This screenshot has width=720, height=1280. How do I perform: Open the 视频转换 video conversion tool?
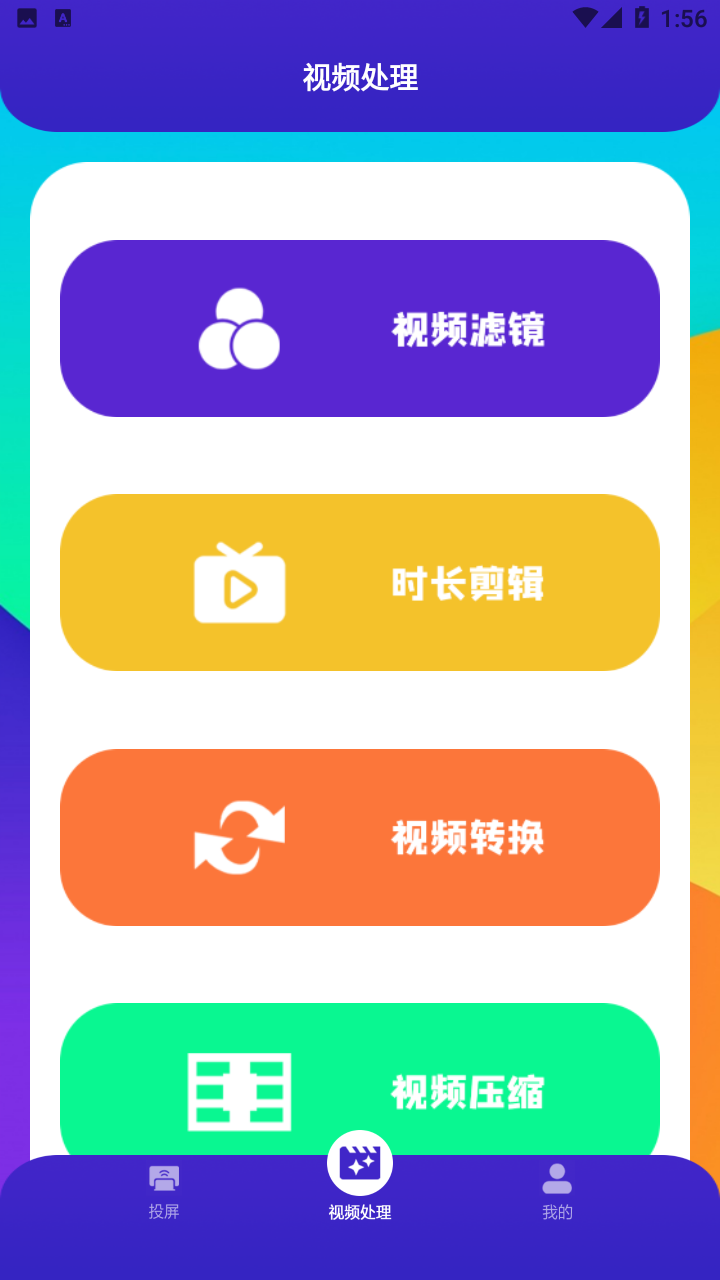[x=360, y=837]
